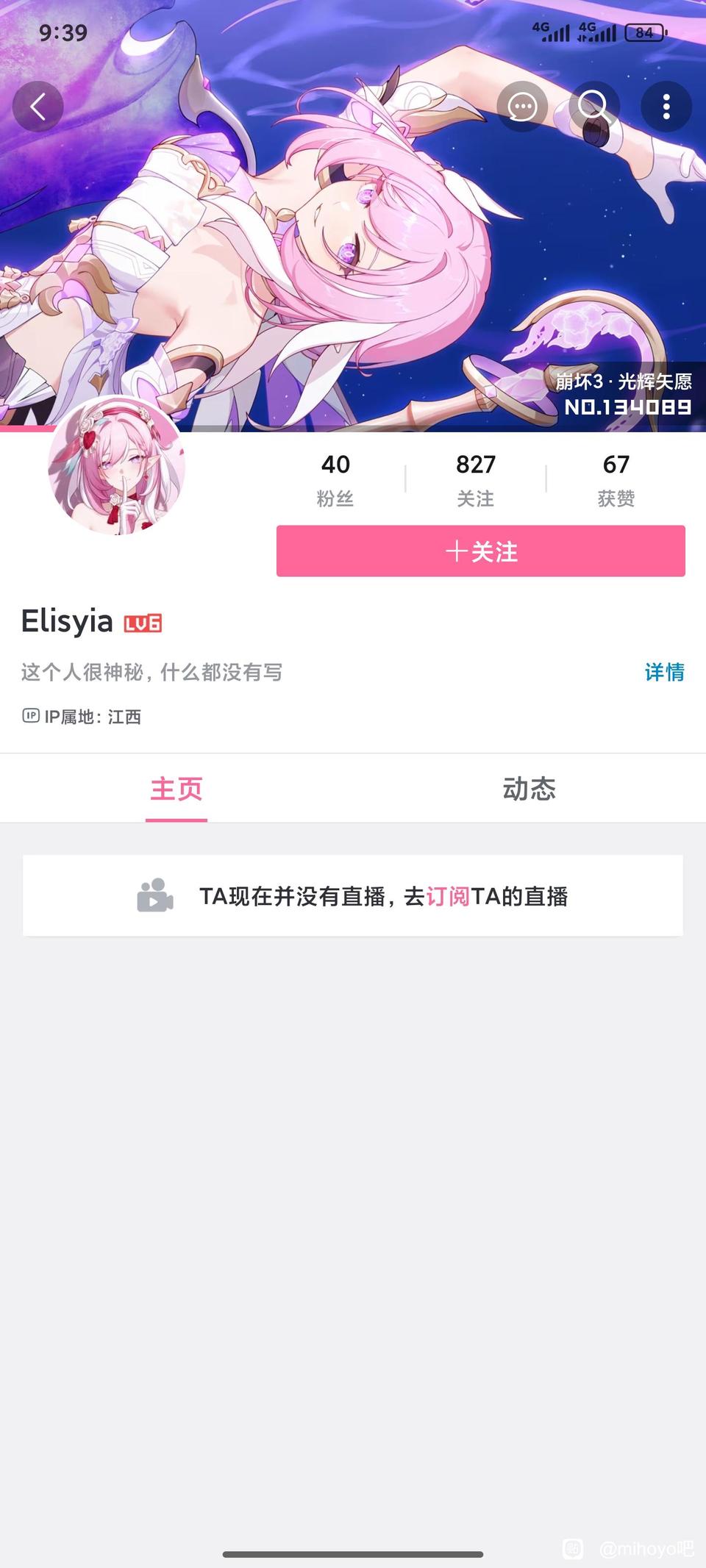Screen dimensions: 706x1568
Task: Open 详情 profile details
Action: coord(664,672)
